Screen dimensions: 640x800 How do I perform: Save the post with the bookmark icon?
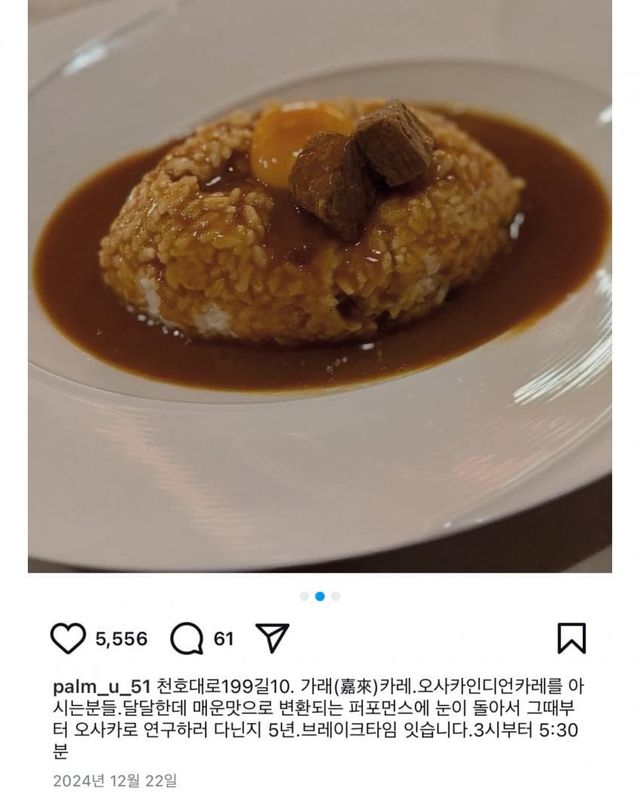571,638
